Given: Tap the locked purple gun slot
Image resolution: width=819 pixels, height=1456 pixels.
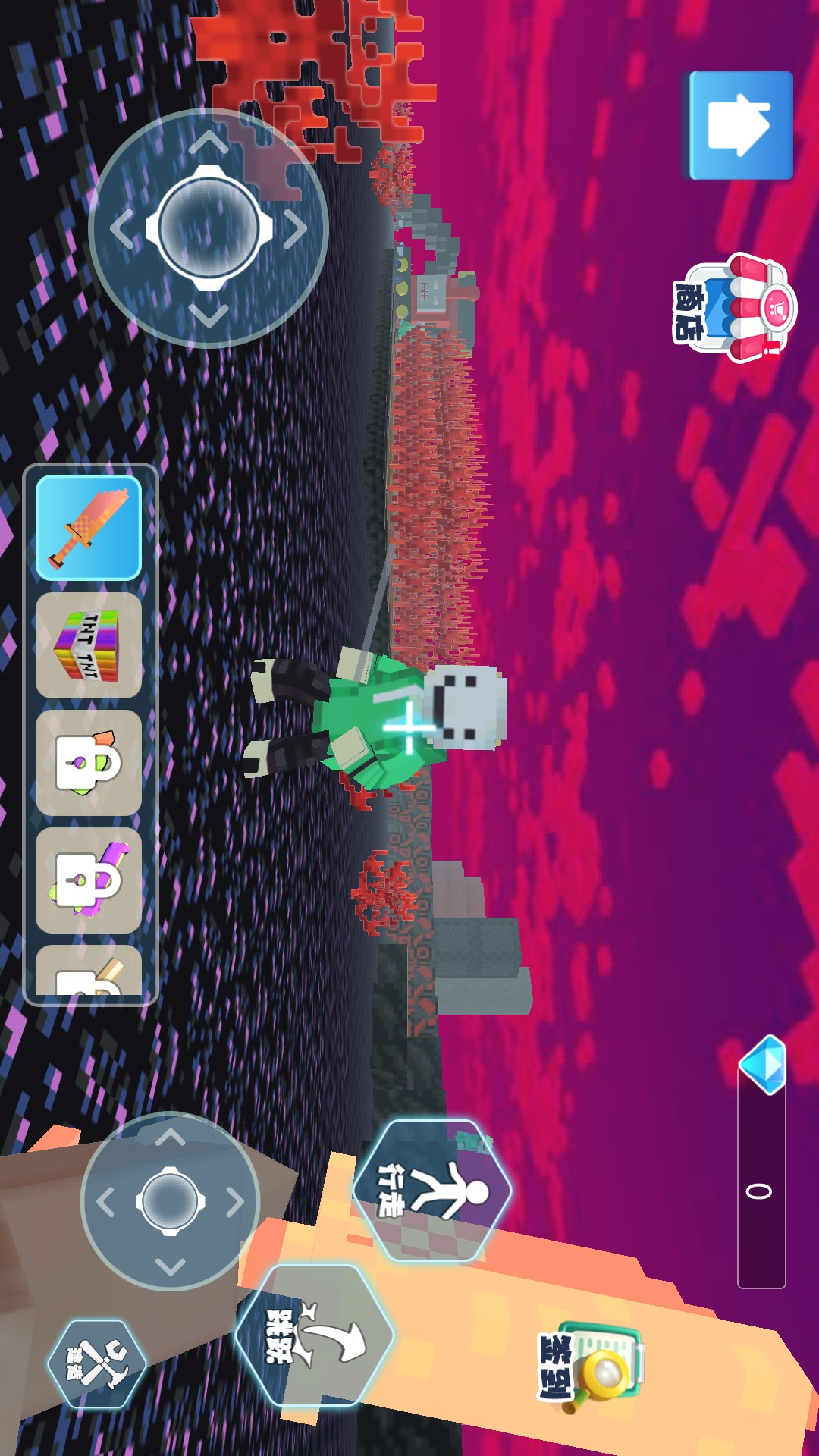Looking at the screenshot, I should [x=89, y=880].
